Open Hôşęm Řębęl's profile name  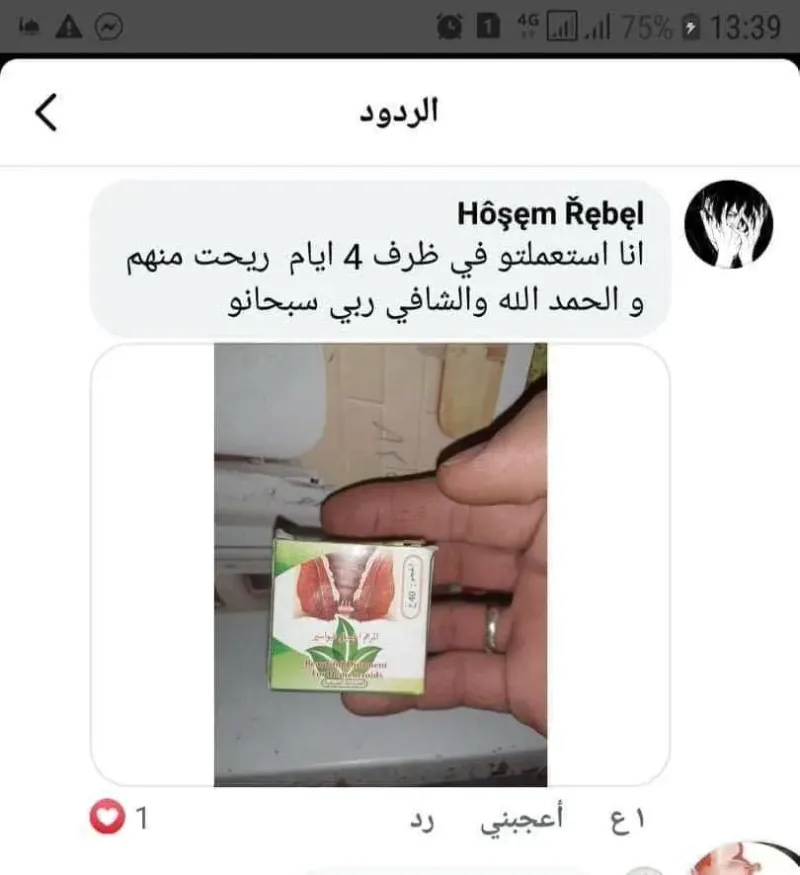(550, 214)
